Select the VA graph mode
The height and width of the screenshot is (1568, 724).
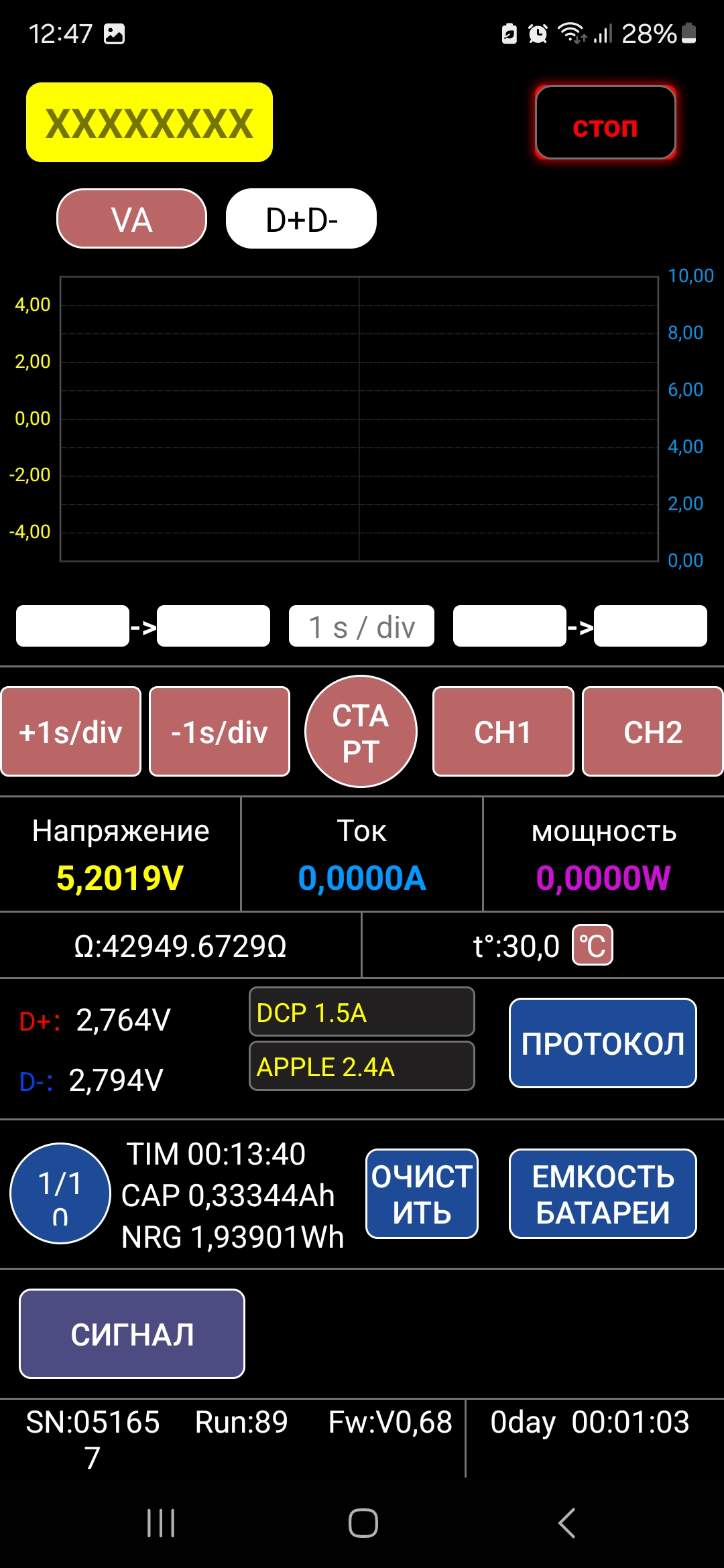(x=131, y=219)
